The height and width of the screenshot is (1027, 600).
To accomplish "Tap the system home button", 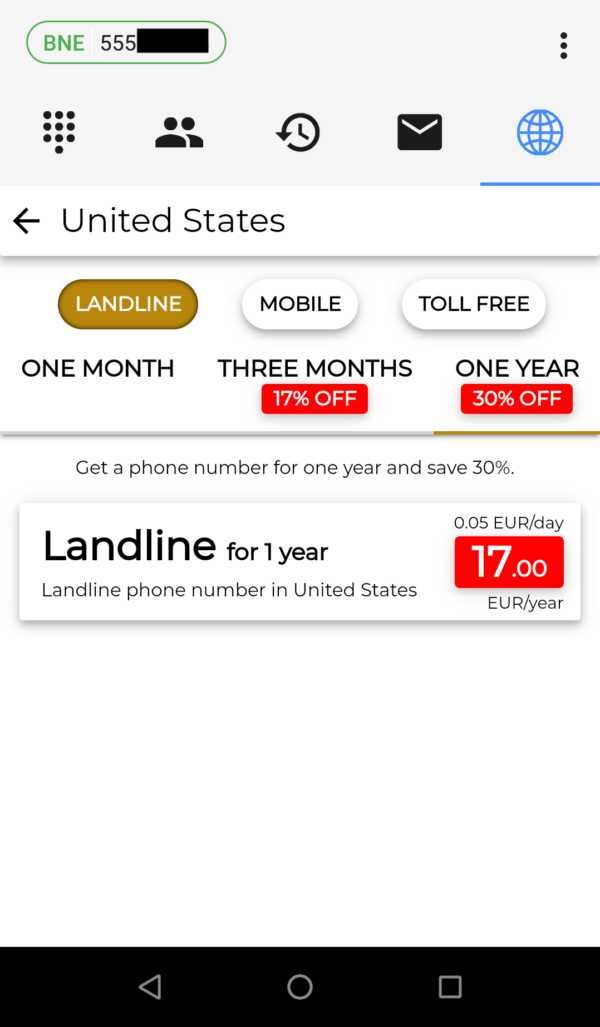I will click(x=300, y=986).
